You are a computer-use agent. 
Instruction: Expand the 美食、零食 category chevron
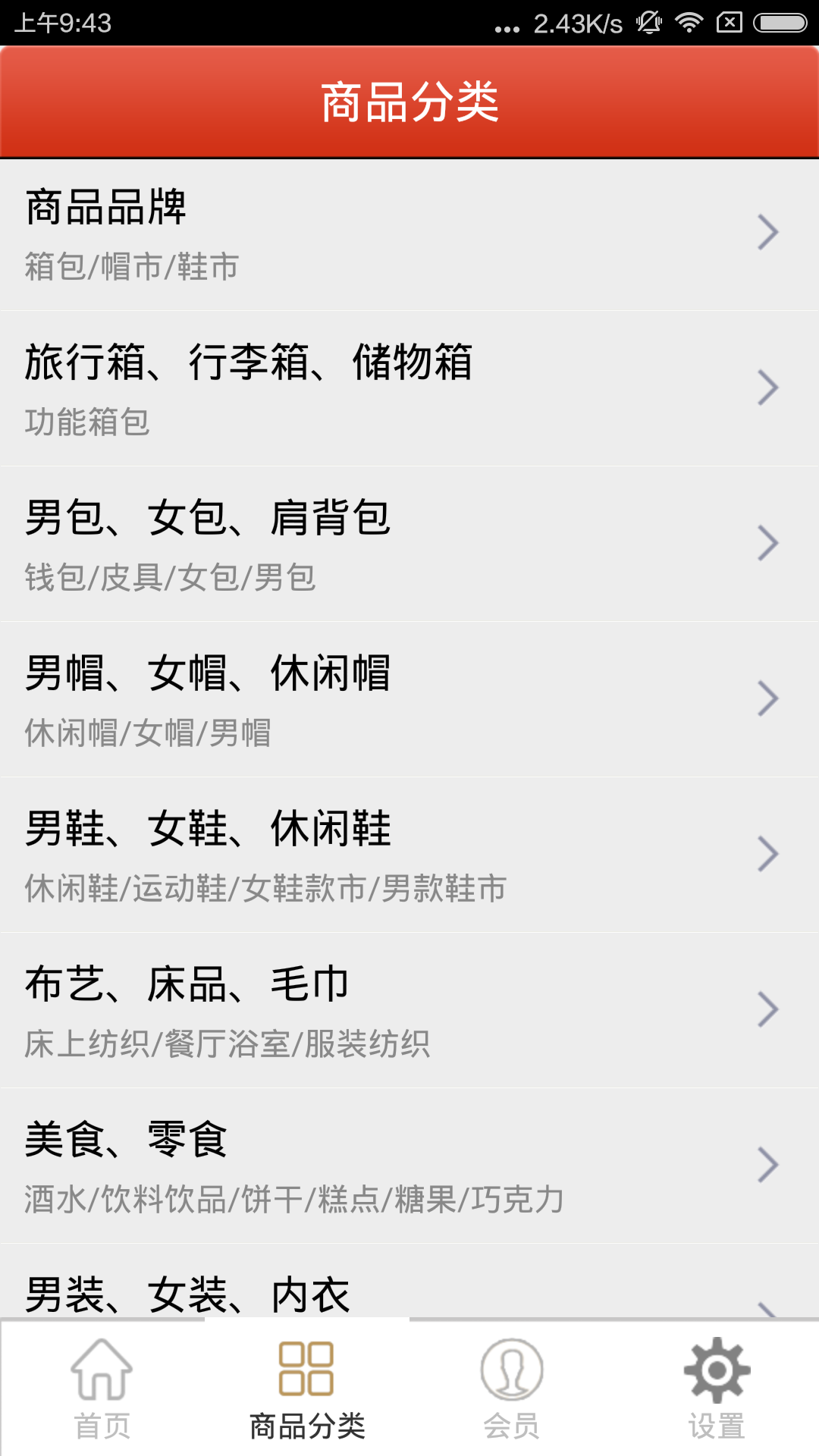pos(769,1164)
